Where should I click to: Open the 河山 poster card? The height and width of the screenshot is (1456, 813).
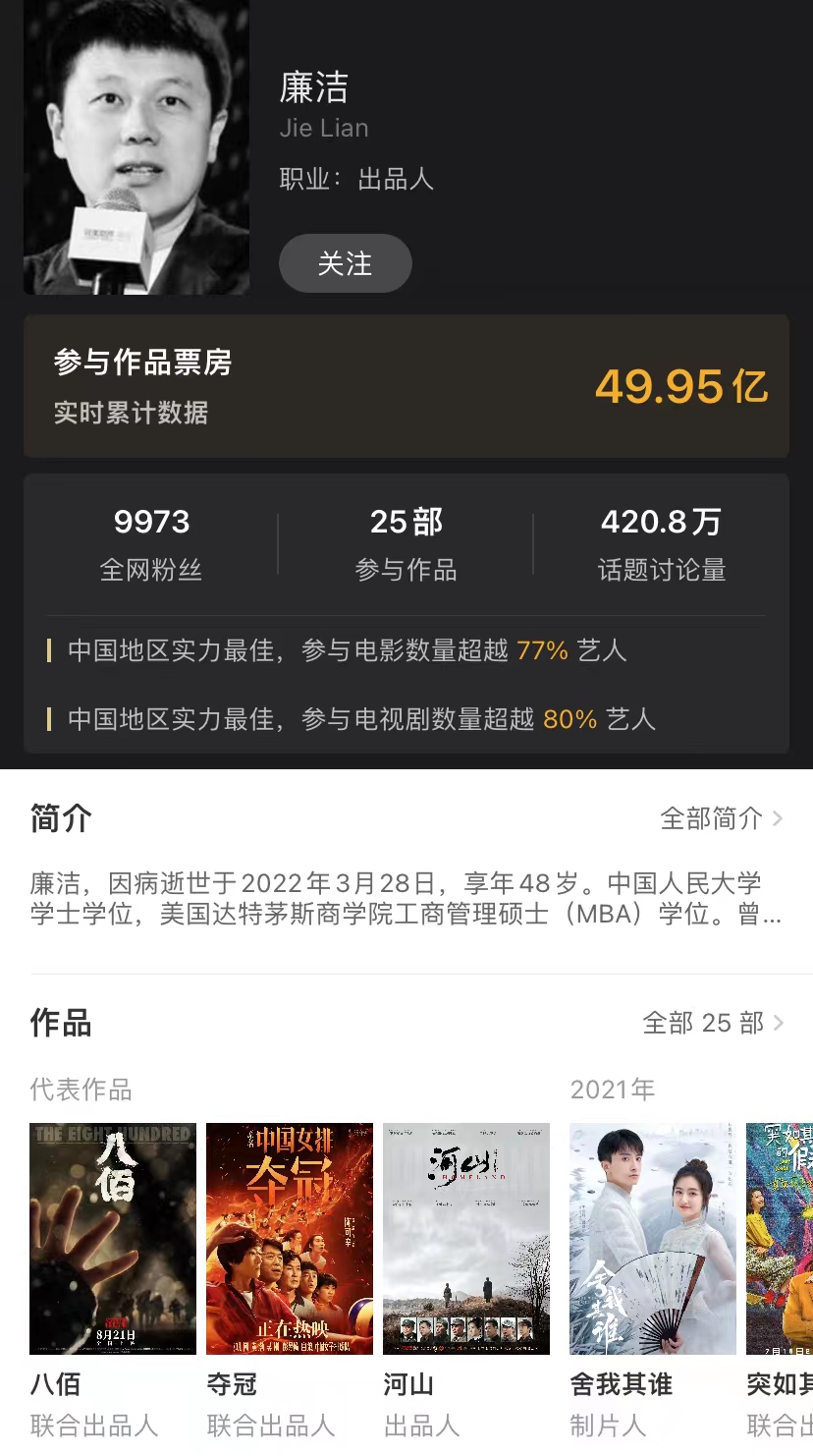[x=466, y=1238]
